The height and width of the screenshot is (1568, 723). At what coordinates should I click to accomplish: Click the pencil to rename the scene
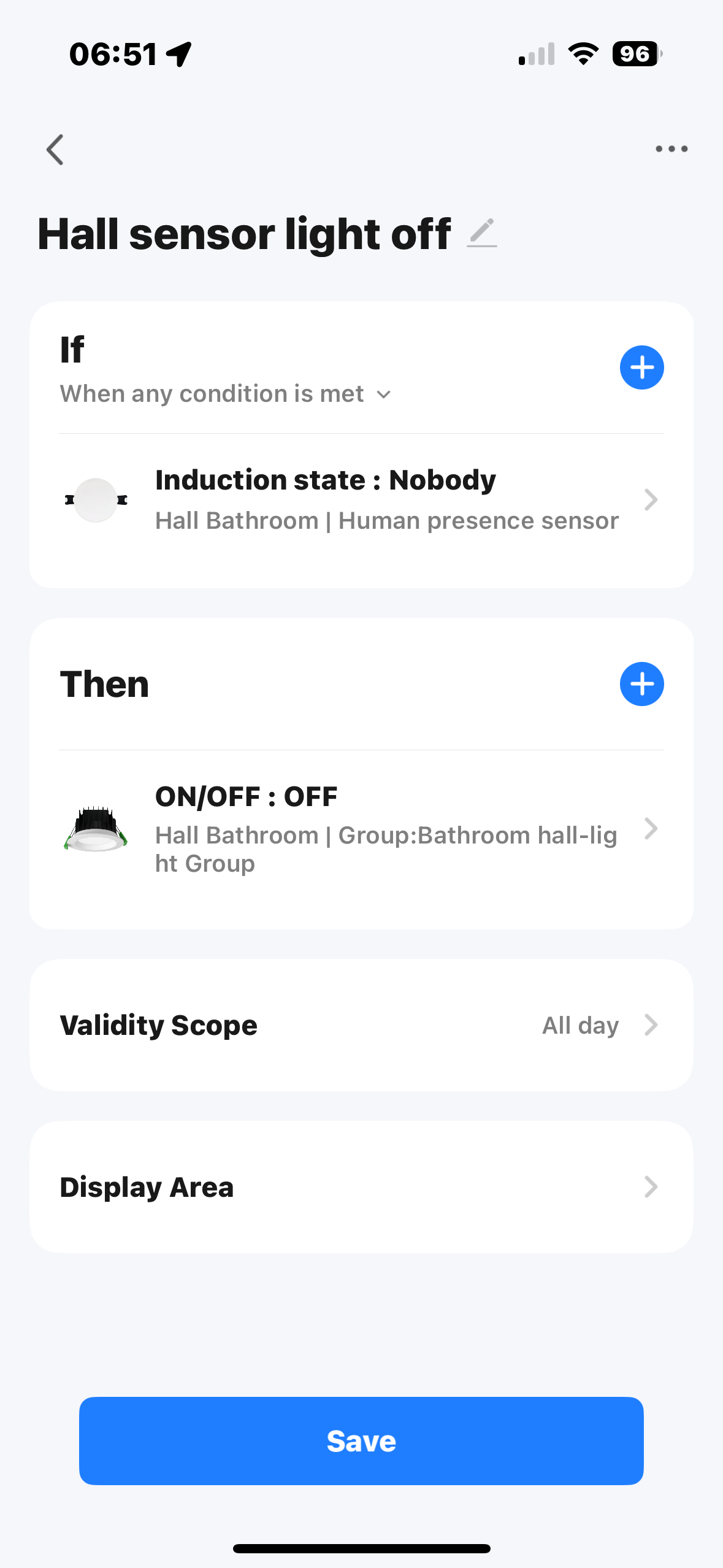pyautogui.click(x=481, y=233)
